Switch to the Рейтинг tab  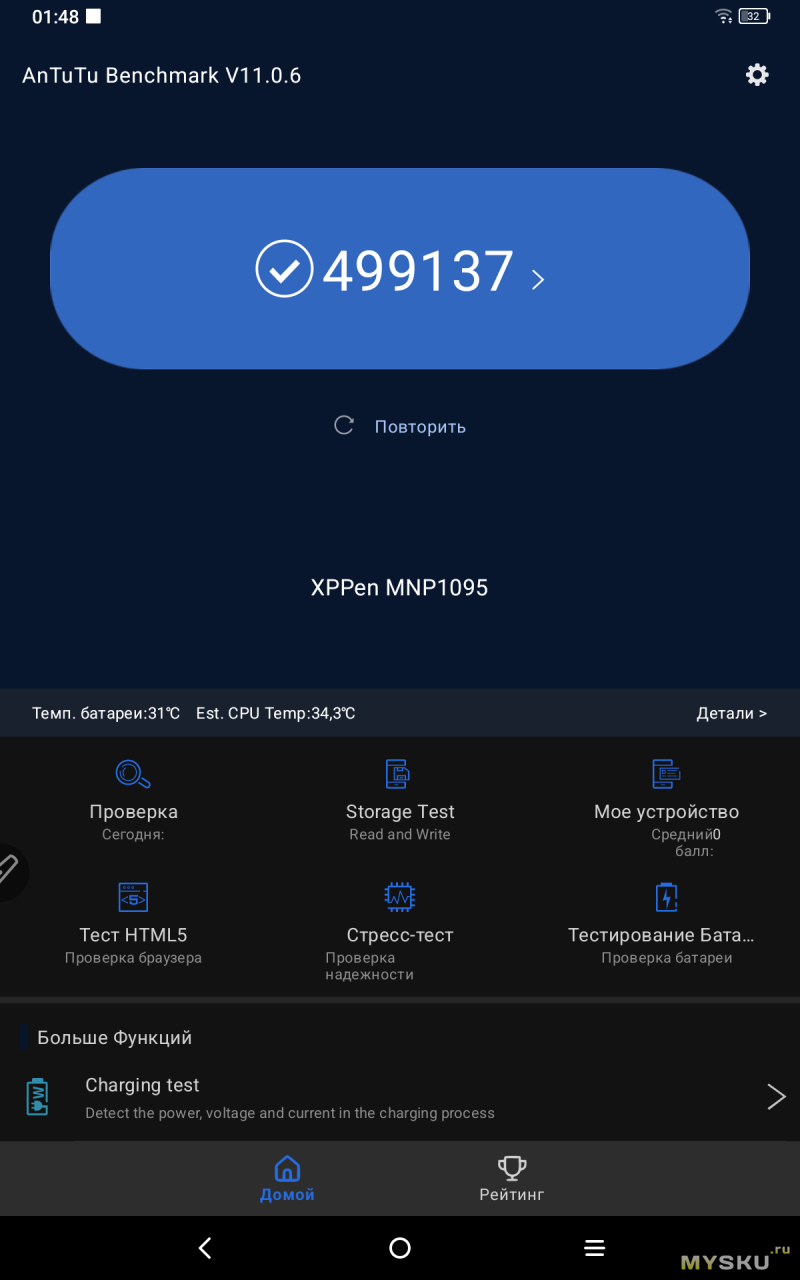point(511,1179)
